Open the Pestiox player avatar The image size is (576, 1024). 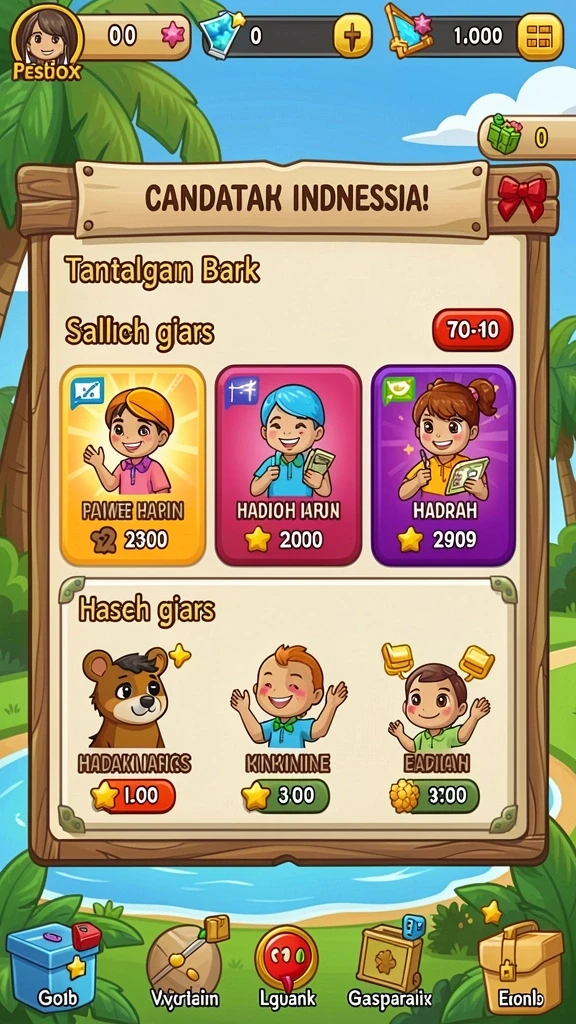(x=47, y=38)
